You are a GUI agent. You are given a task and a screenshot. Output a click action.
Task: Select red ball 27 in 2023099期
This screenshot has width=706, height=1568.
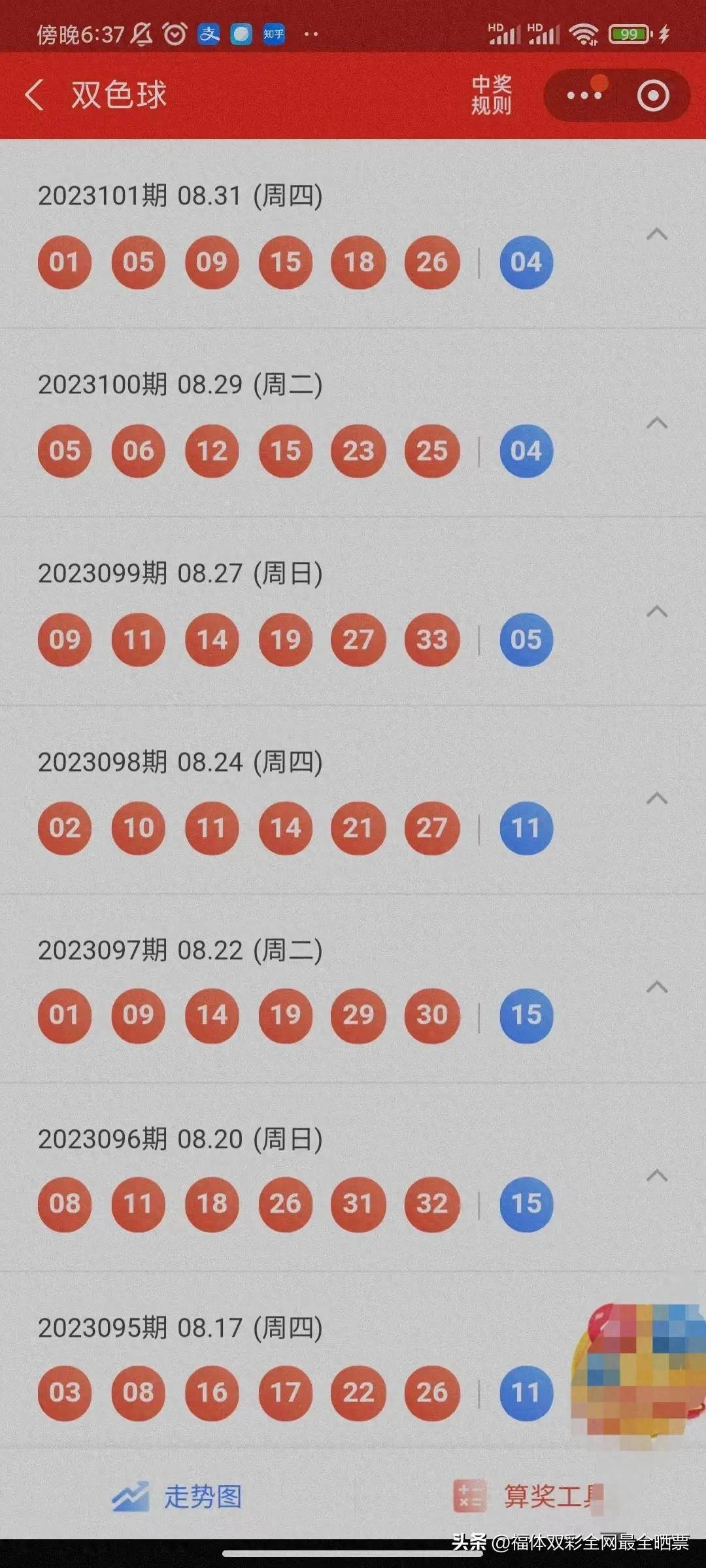point(358,640)
